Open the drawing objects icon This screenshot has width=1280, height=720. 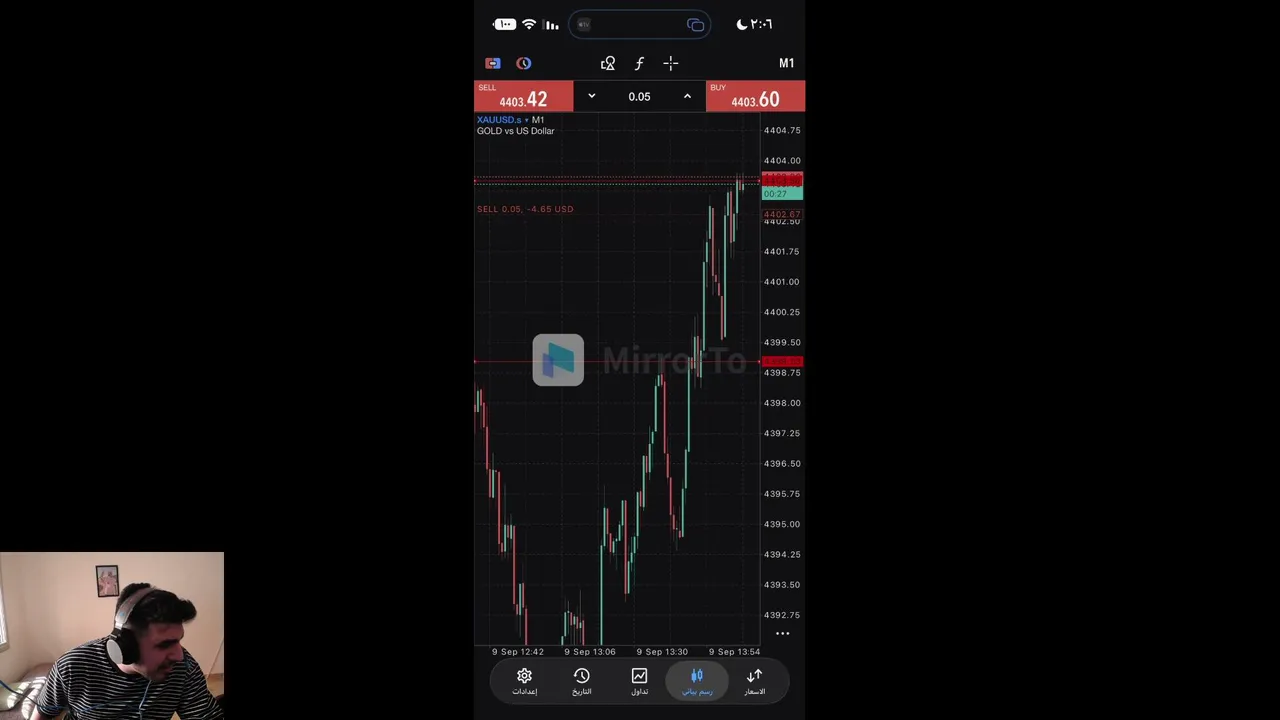[x=608, y=64]
